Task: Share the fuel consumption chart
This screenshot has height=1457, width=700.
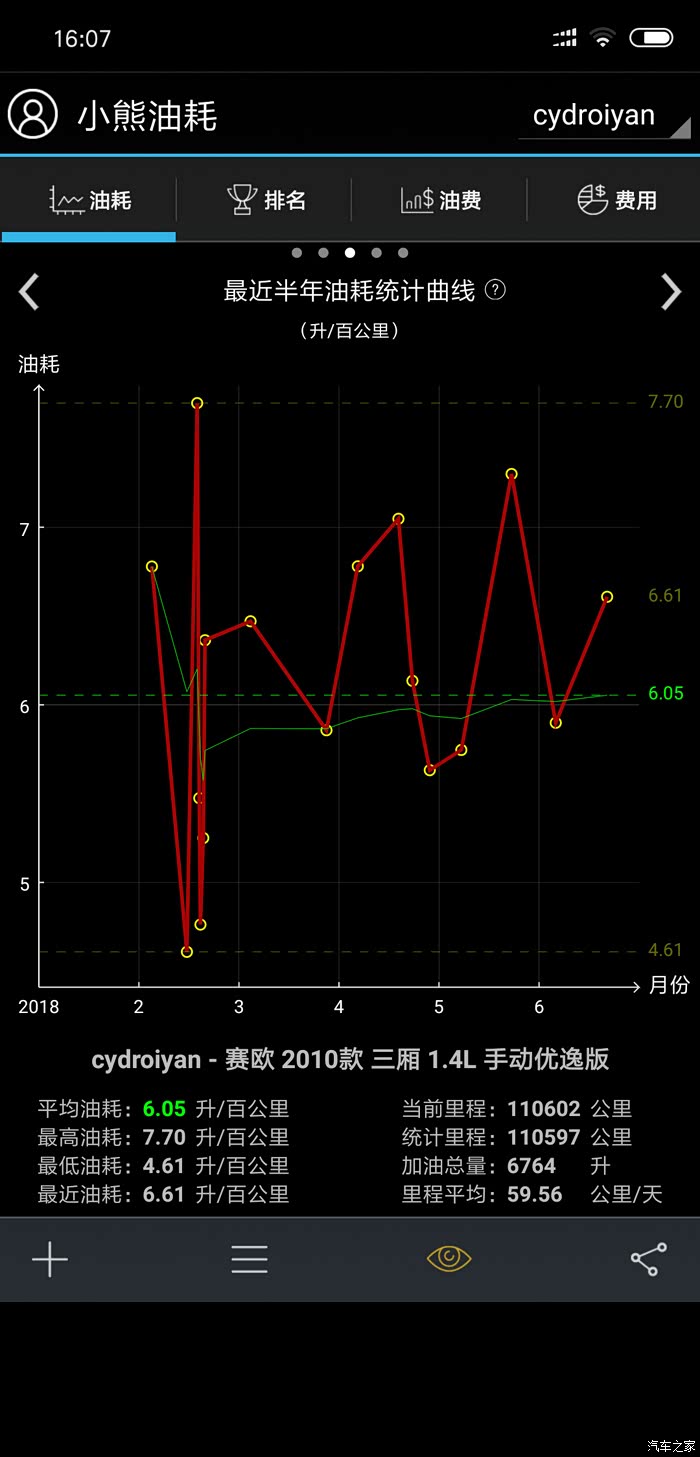Action: tap(648, 1259)
